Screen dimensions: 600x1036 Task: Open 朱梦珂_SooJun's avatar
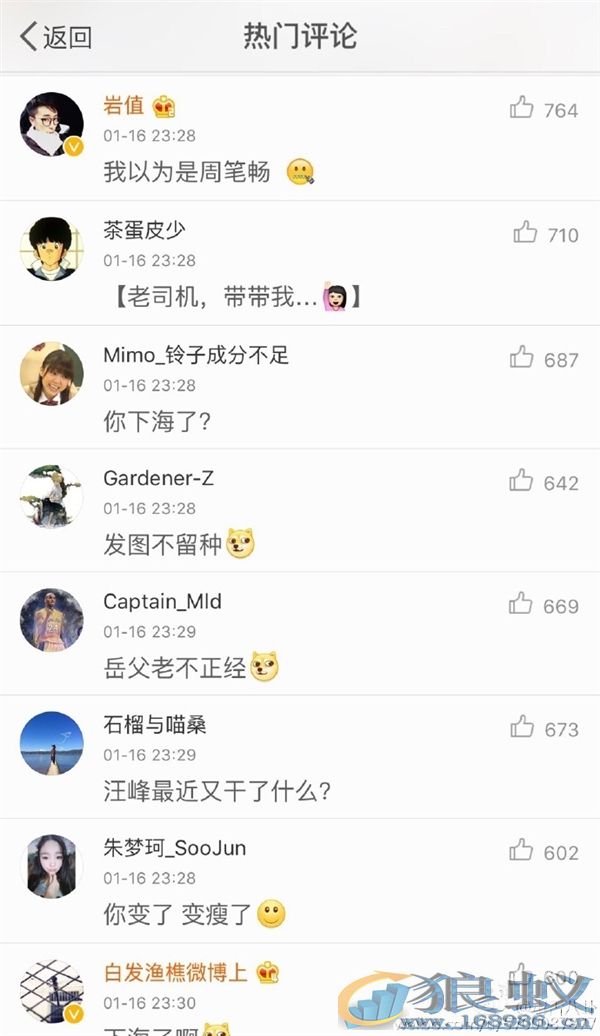[x=52, y=866]
